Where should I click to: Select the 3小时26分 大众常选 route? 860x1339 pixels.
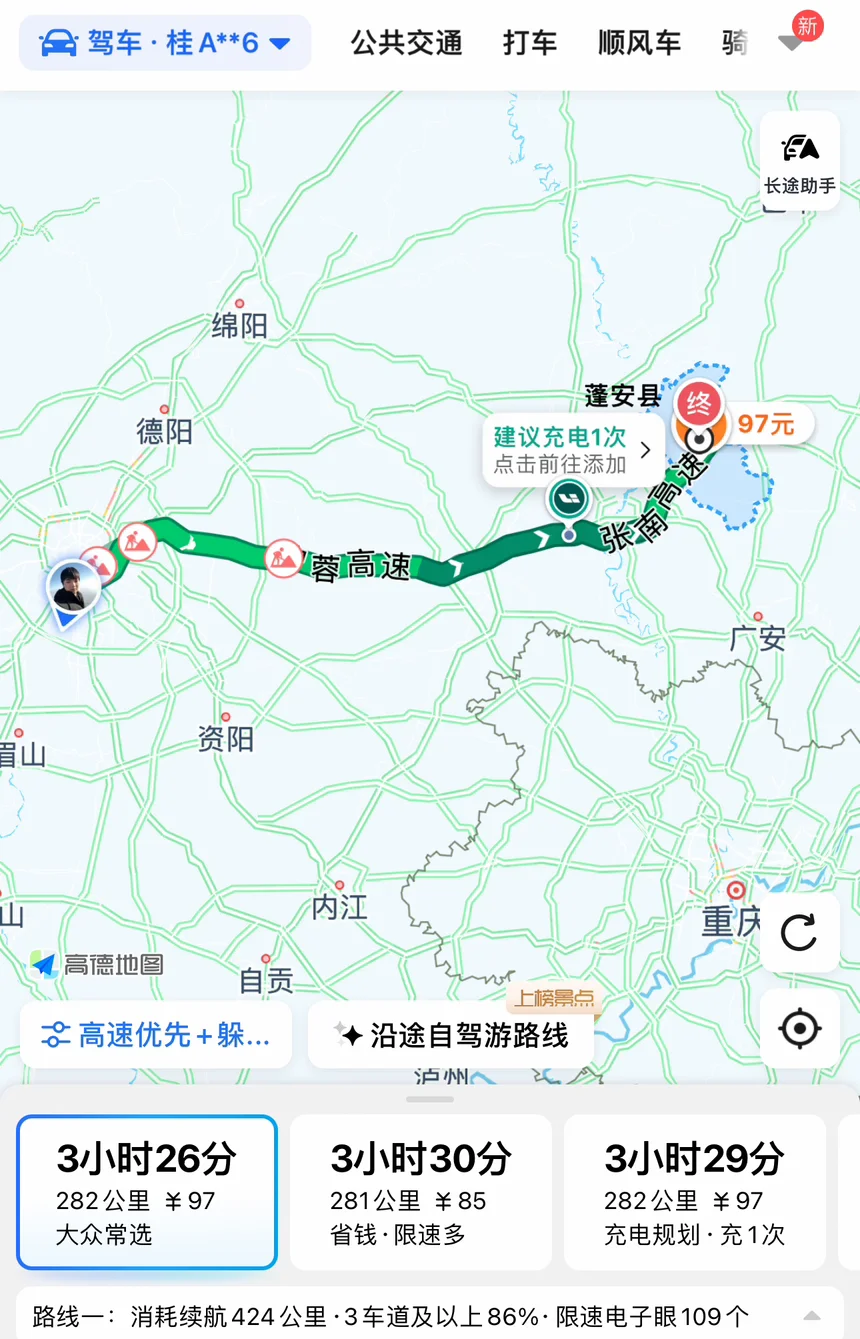click(147, 1192)
